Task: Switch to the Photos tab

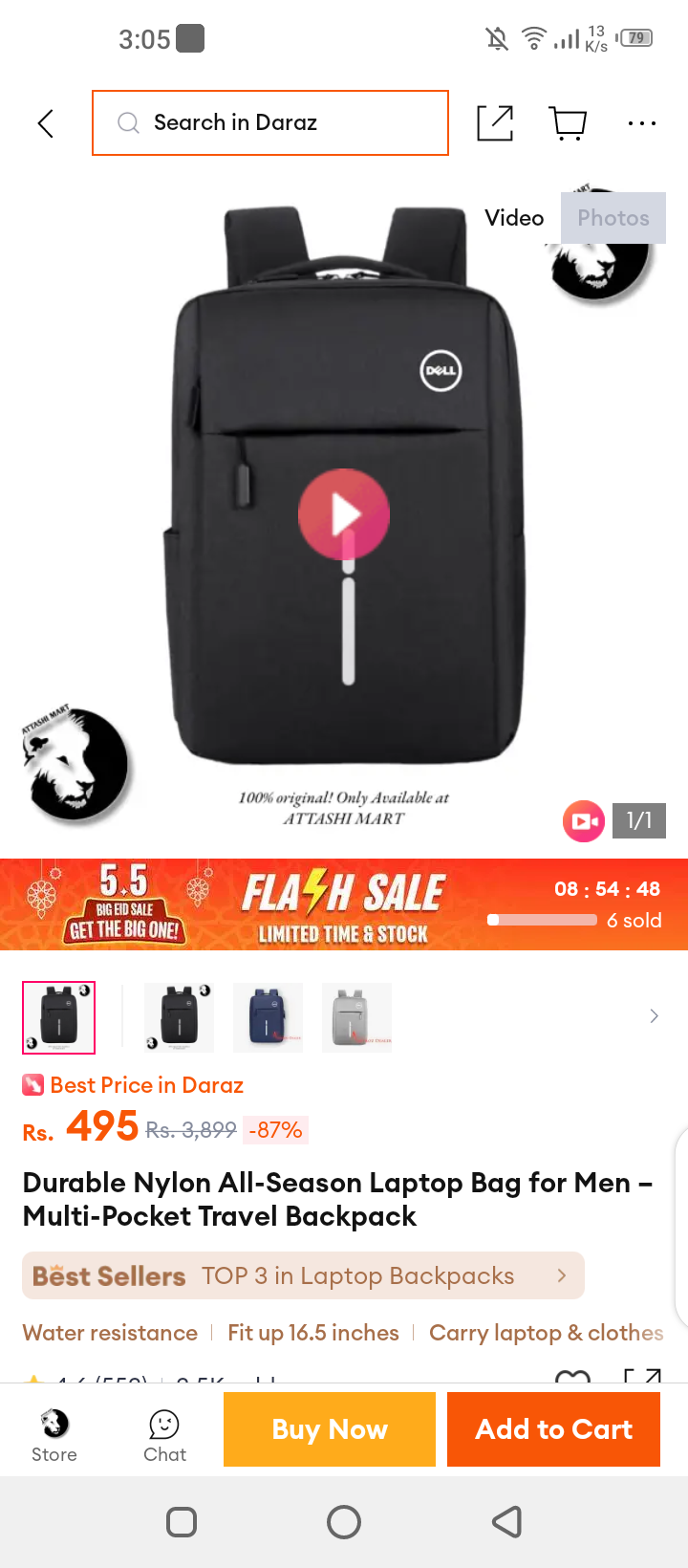Action: click(x=613, y=218)
